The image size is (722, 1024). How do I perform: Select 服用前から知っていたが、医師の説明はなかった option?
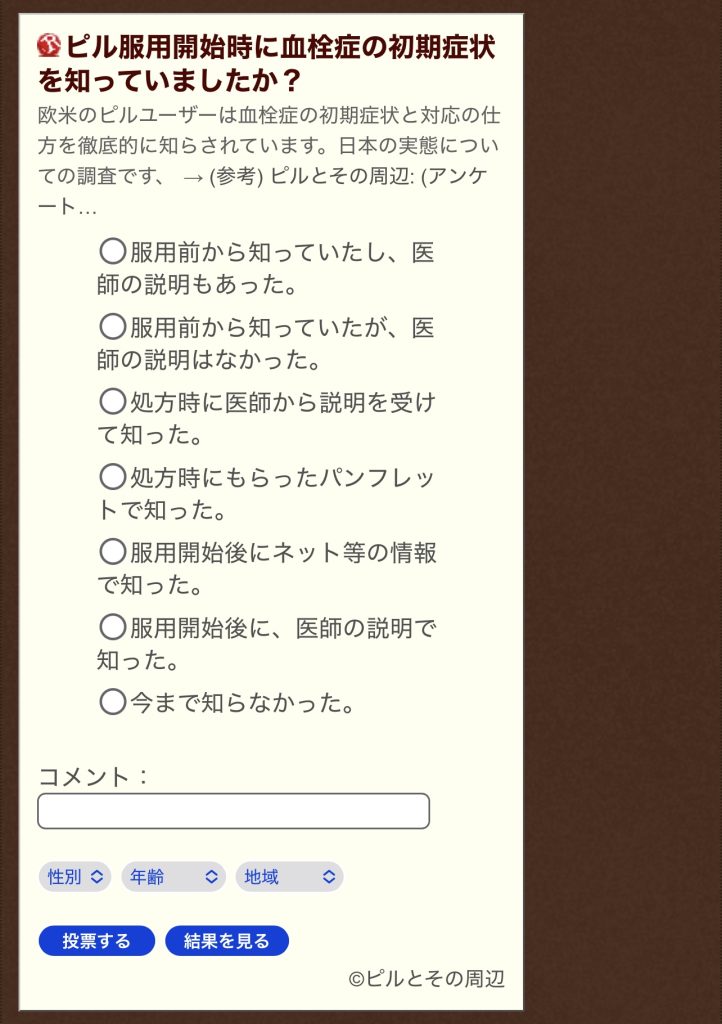(x=113, y=327)
